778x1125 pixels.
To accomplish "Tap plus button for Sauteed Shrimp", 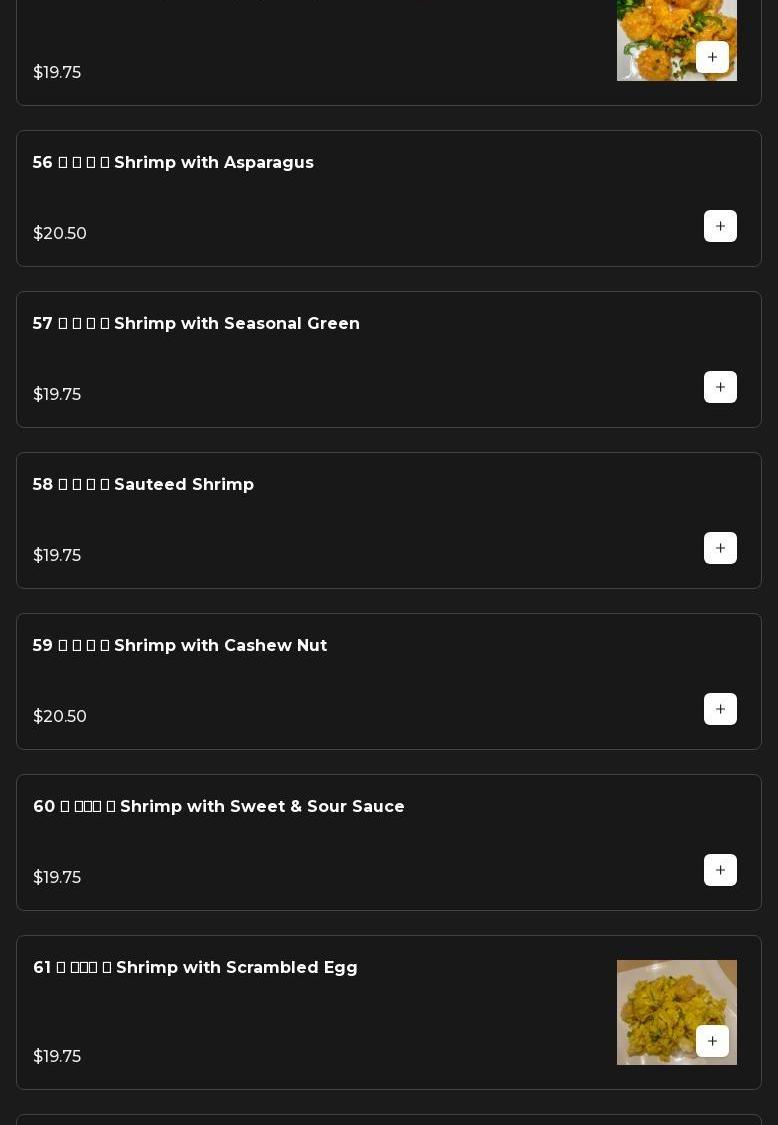I will tap(720, 548).
